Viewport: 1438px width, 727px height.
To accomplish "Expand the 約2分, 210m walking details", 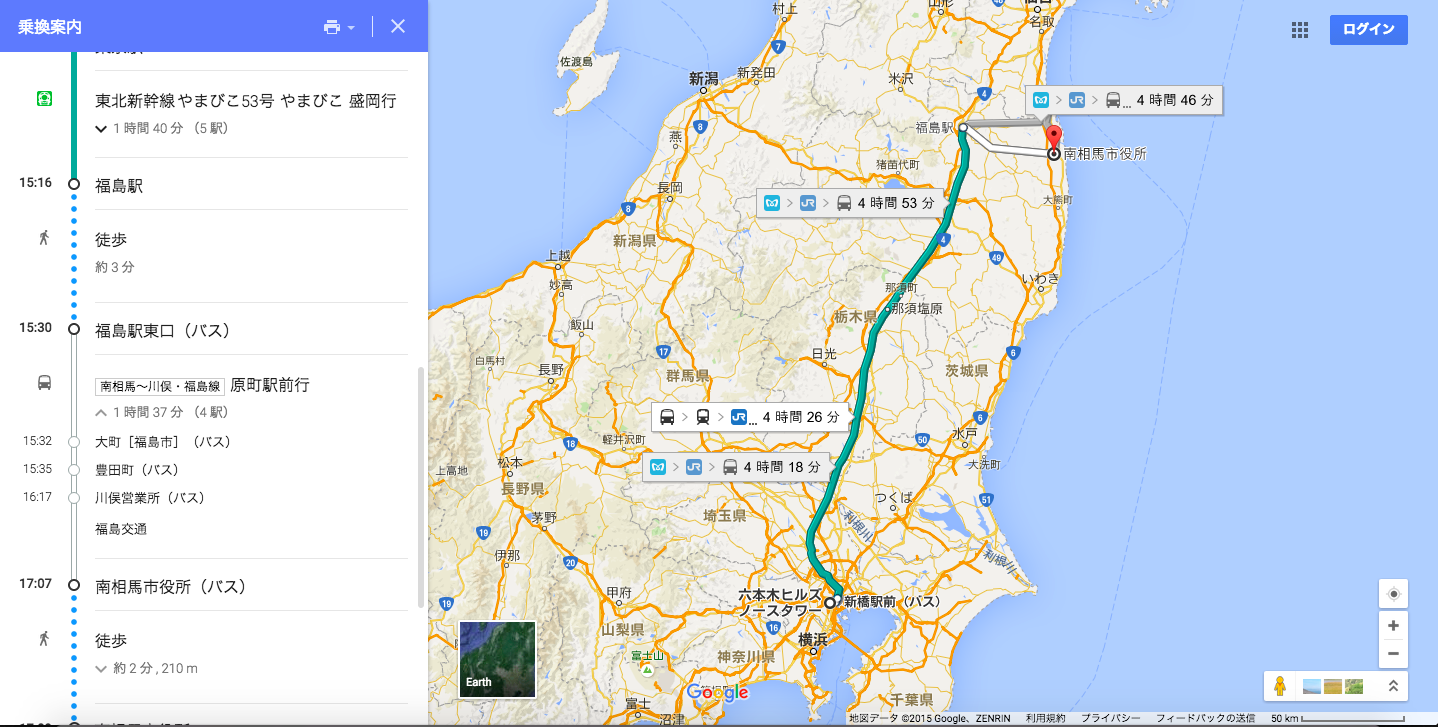I will (x=101, y=668).
